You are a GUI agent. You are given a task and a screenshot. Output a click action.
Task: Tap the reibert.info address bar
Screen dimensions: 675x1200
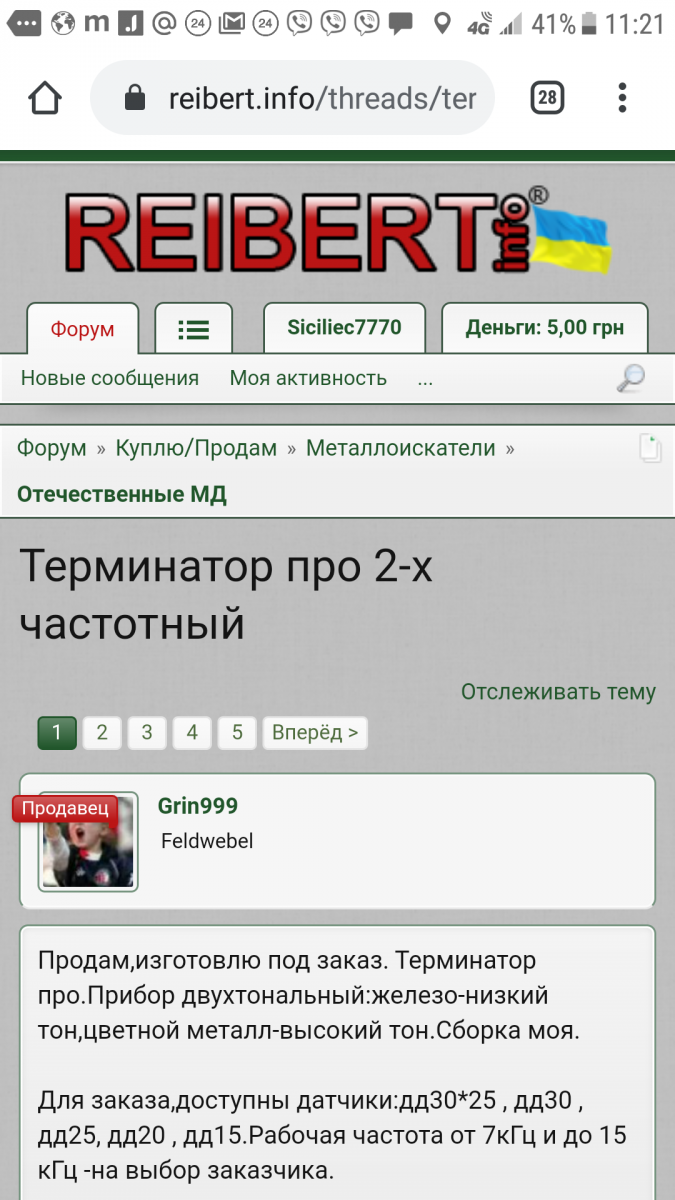pyautogui.click(x=320, y=98)
